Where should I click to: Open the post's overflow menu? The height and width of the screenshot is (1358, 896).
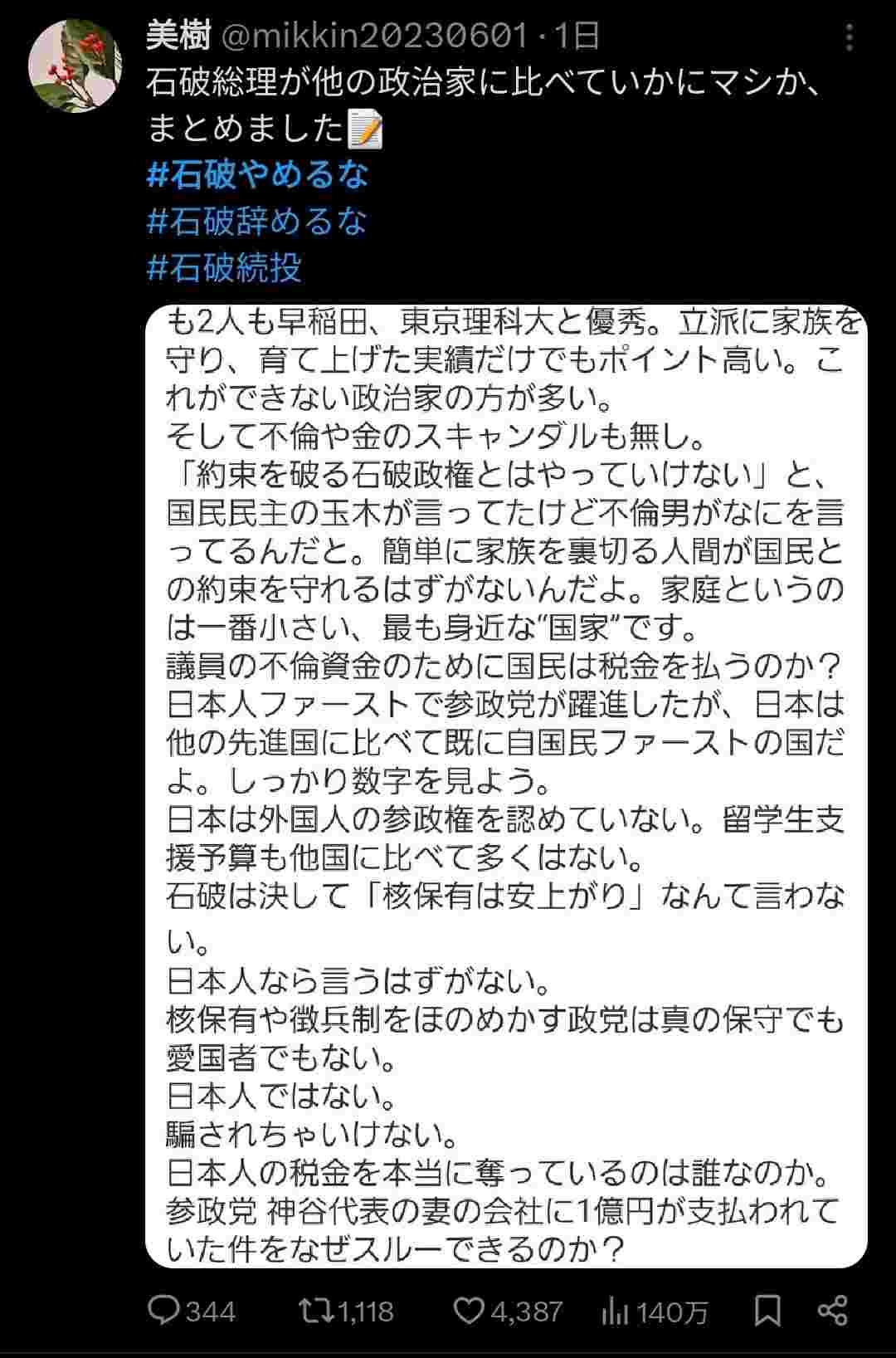click(849, 37)
